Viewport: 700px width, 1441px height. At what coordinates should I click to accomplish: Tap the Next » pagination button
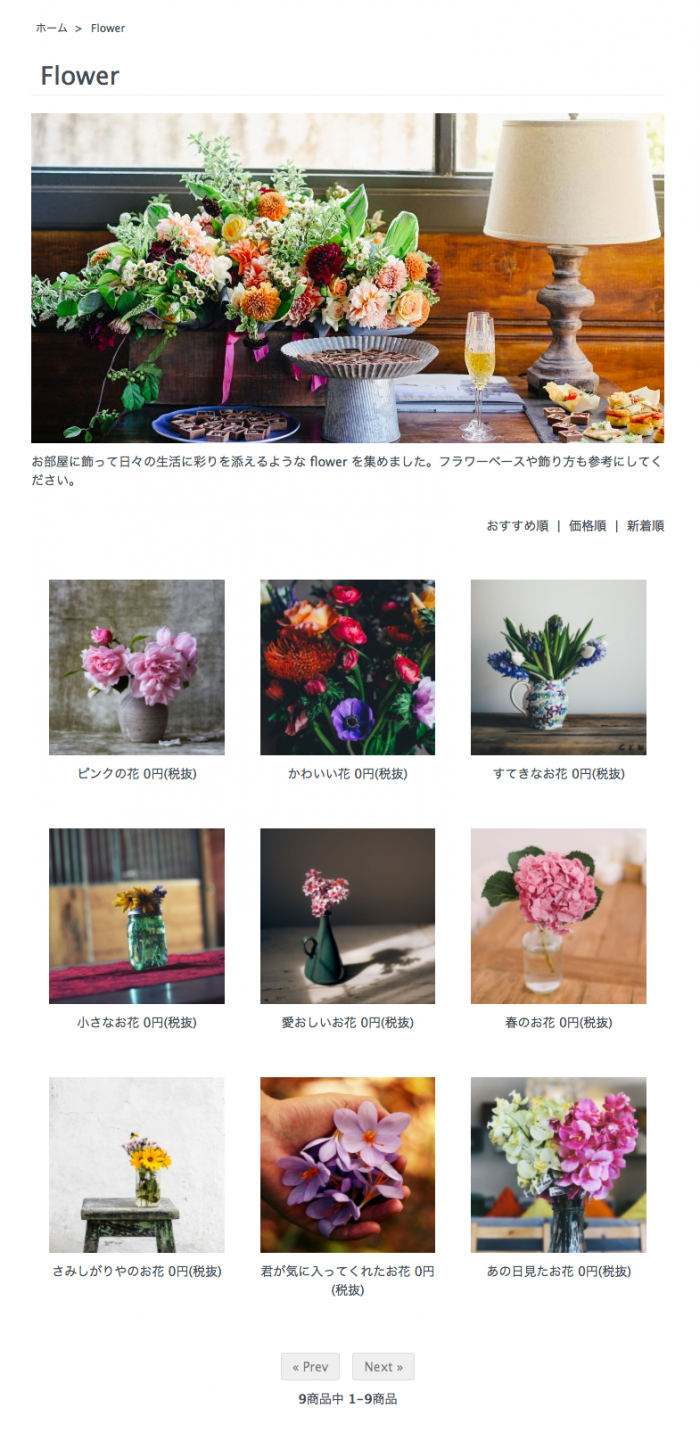(383, 1367)
